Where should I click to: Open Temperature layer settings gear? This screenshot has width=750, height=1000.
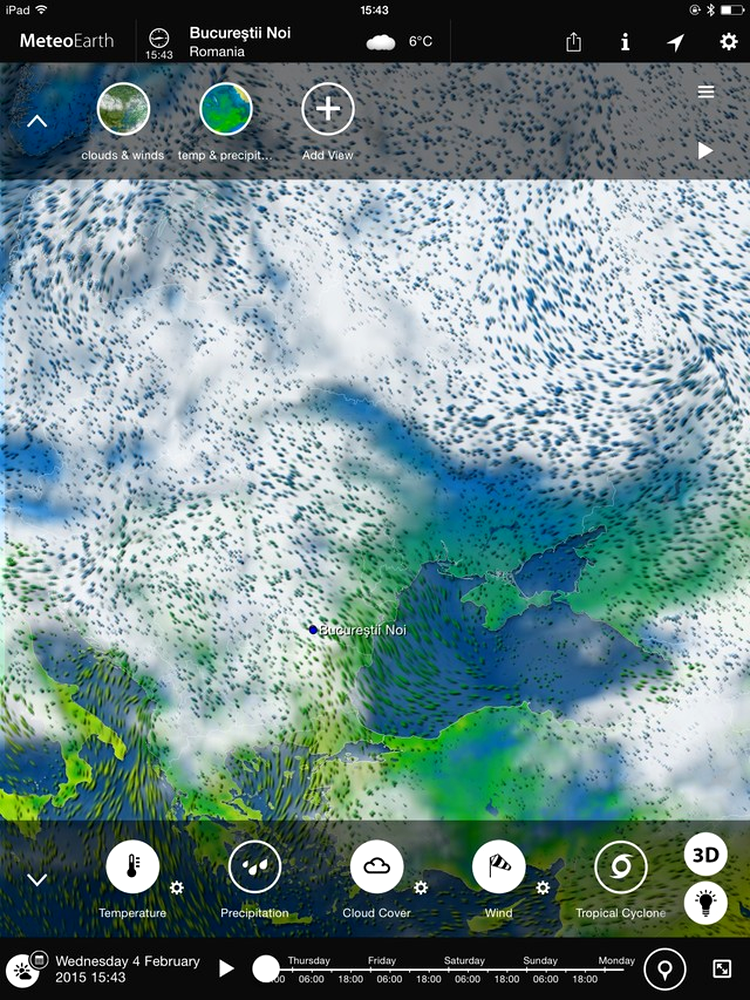177,887
